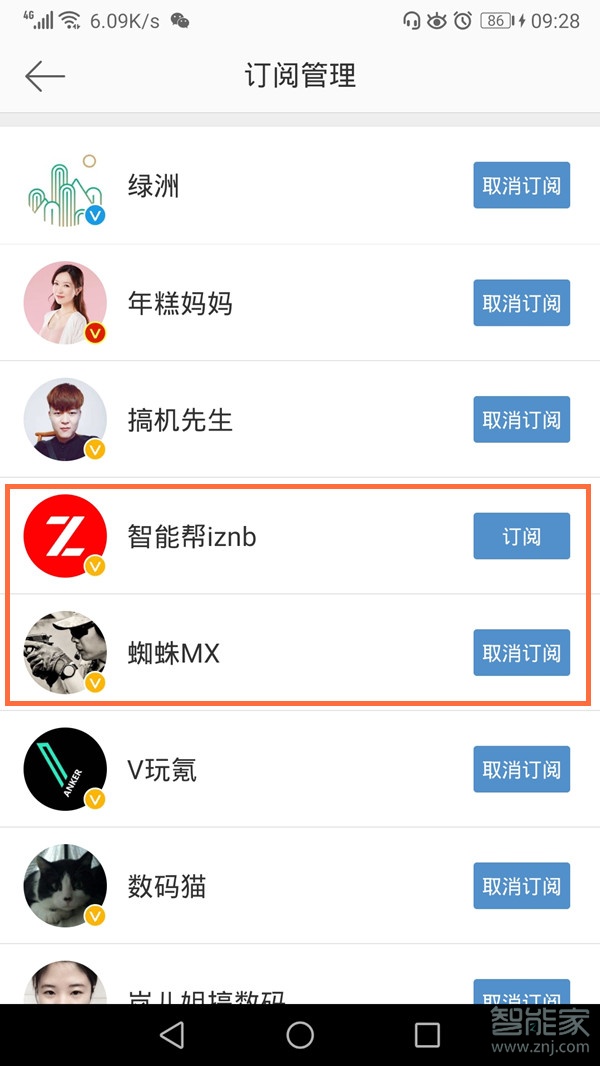This screenshot has width=600, height=1066.
Task: Open 年糕妈妈 profile row
Action: 180,303
